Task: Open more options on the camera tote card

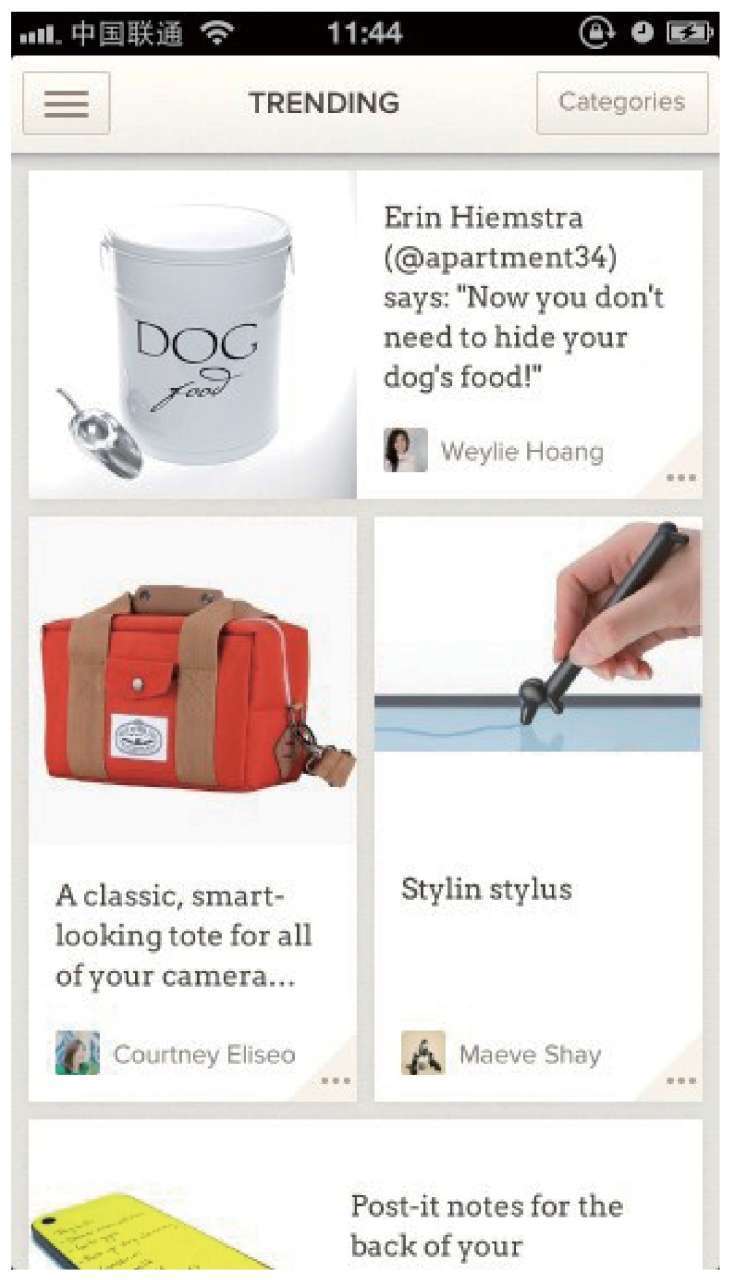Action: coord(335,1081)
